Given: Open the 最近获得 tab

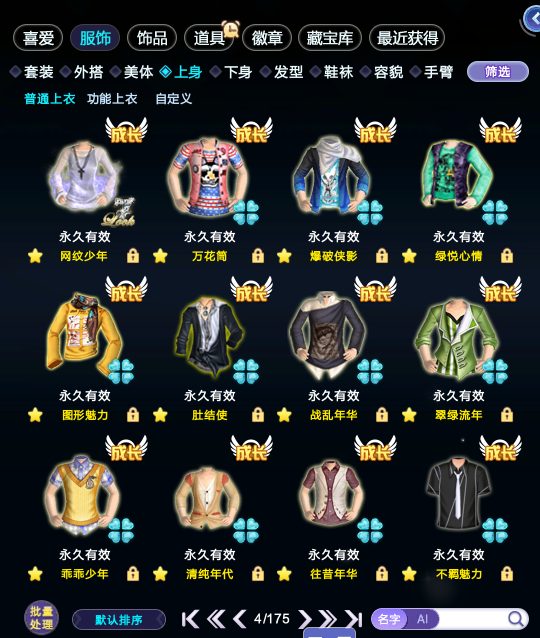Looking at the screenshot, I should [x=407, y=38].
